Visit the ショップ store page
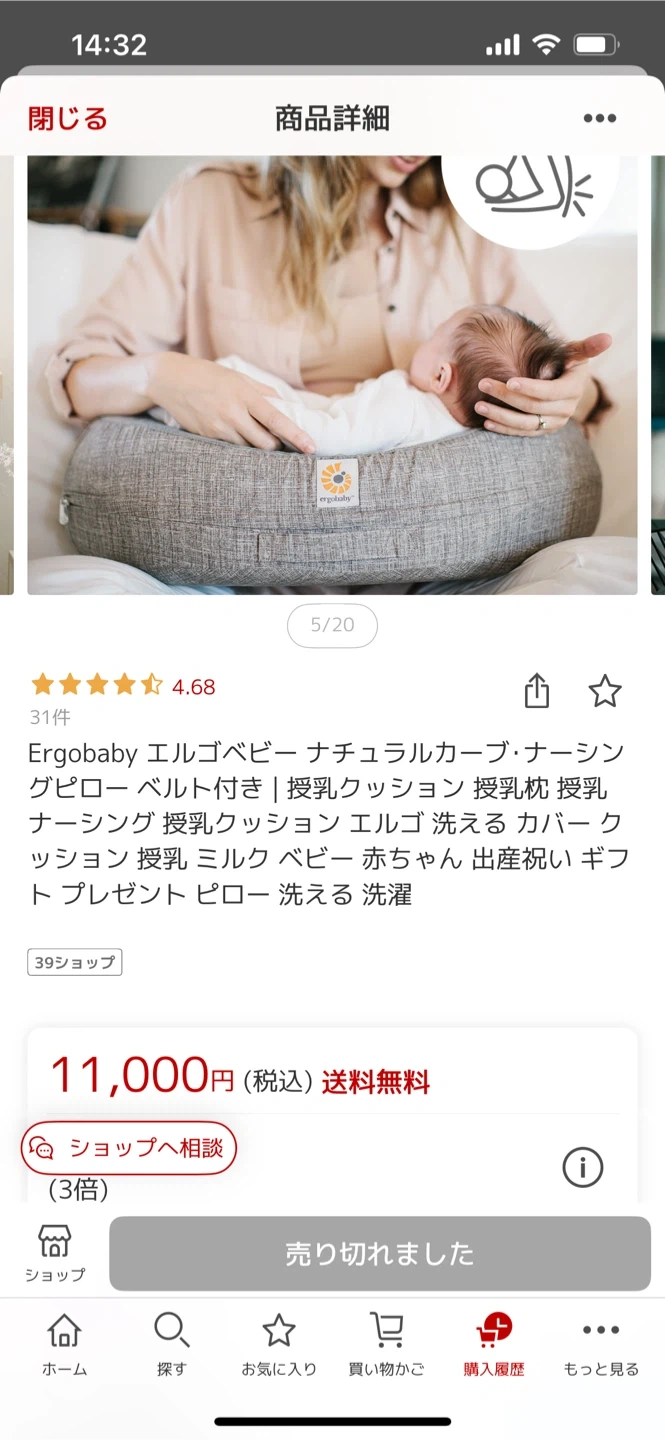This screenshot has height=1440, width=665. (55, 1253)
